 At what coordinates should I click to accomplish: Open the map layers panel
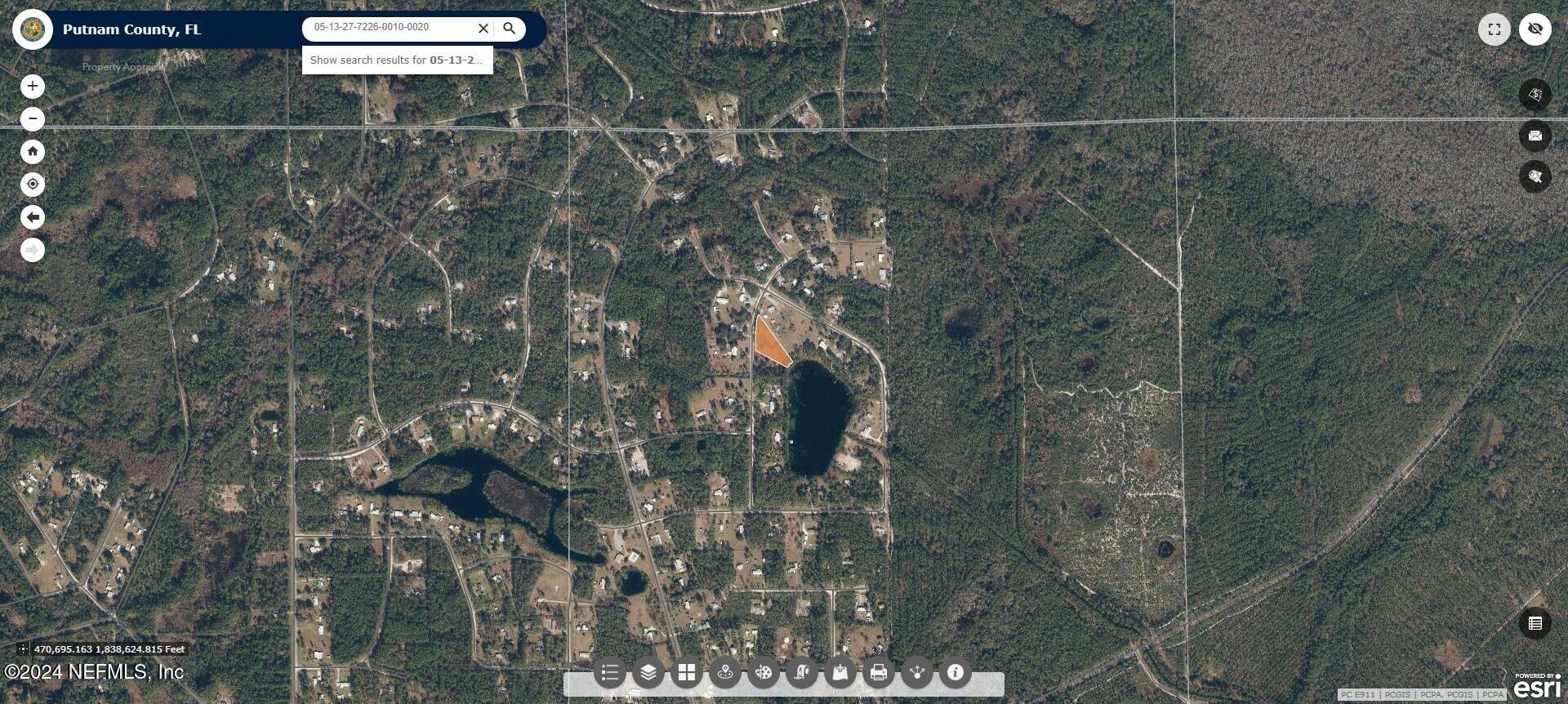(648, 673)
